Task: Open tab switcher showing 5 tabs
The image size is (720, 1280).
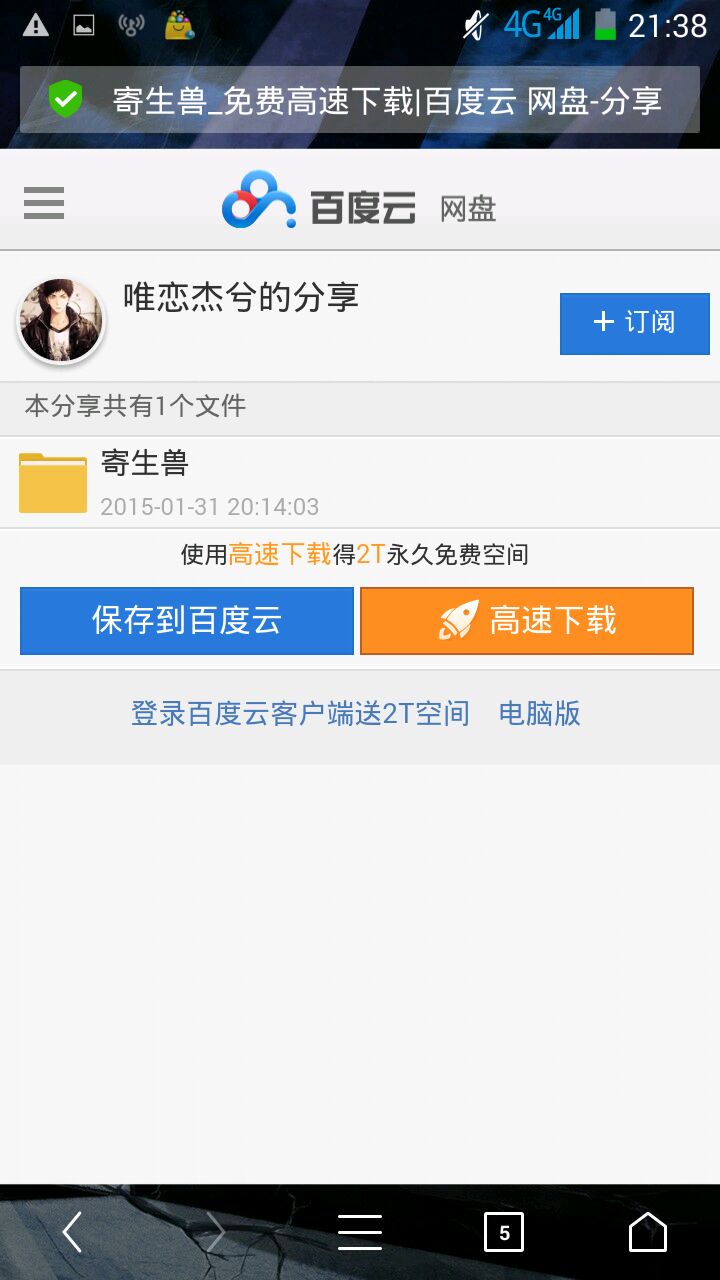Action: point(504,1232)
